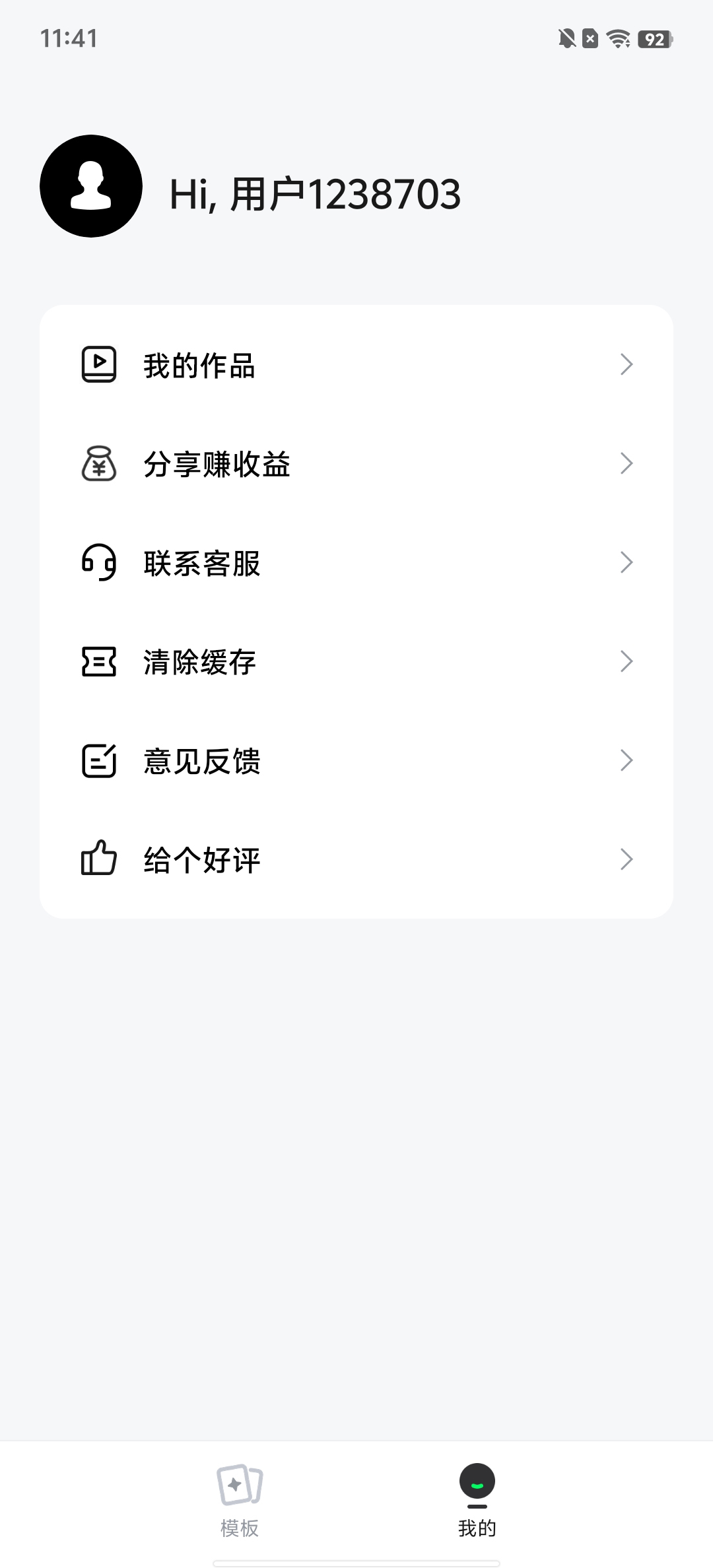The width and height of the screenshot is (713, 1568).
Task: Switch to the 模板 tab
Action: pos(239,1499)
